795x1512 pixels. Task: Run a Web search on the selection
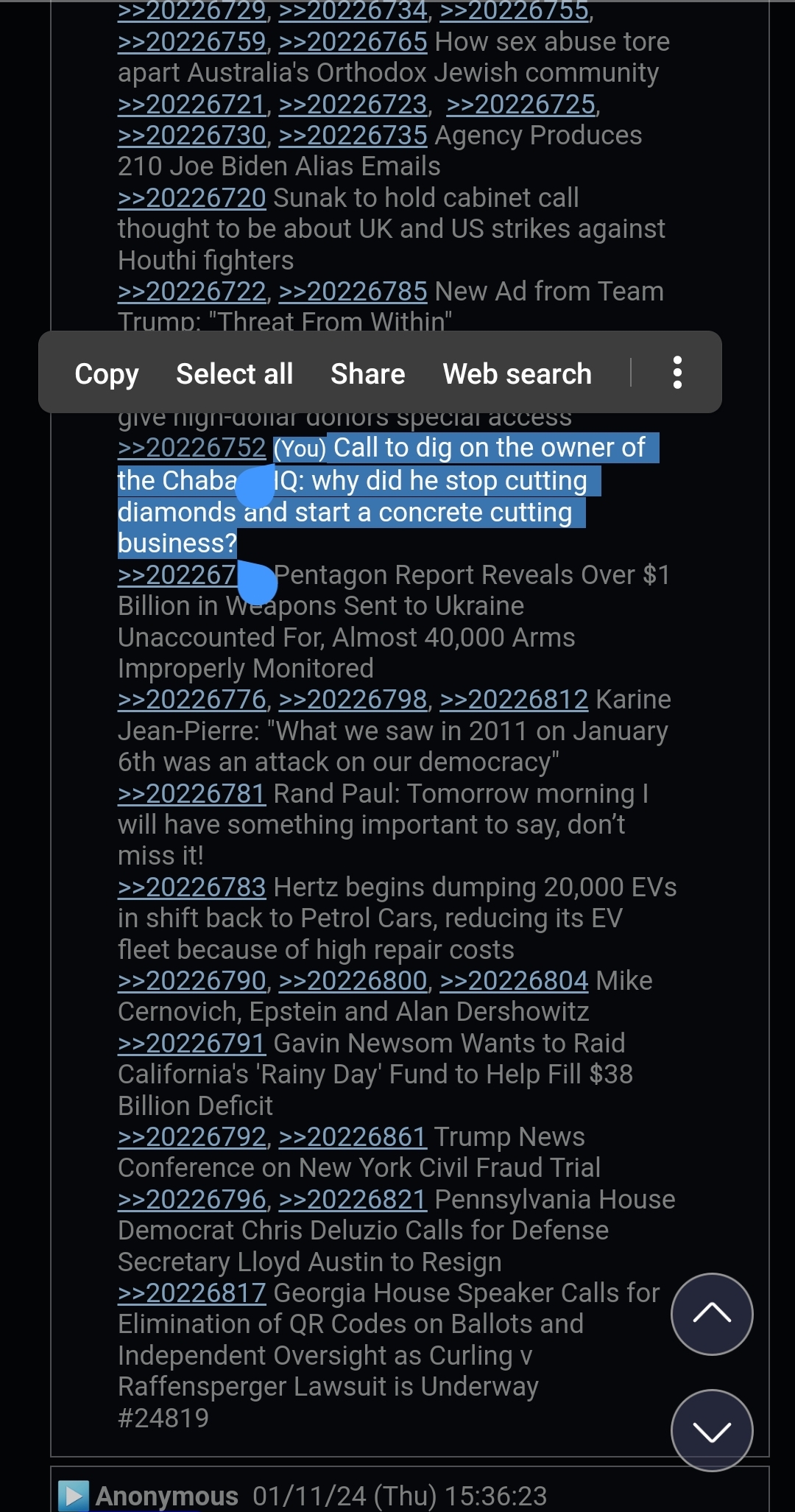(517, 373)
